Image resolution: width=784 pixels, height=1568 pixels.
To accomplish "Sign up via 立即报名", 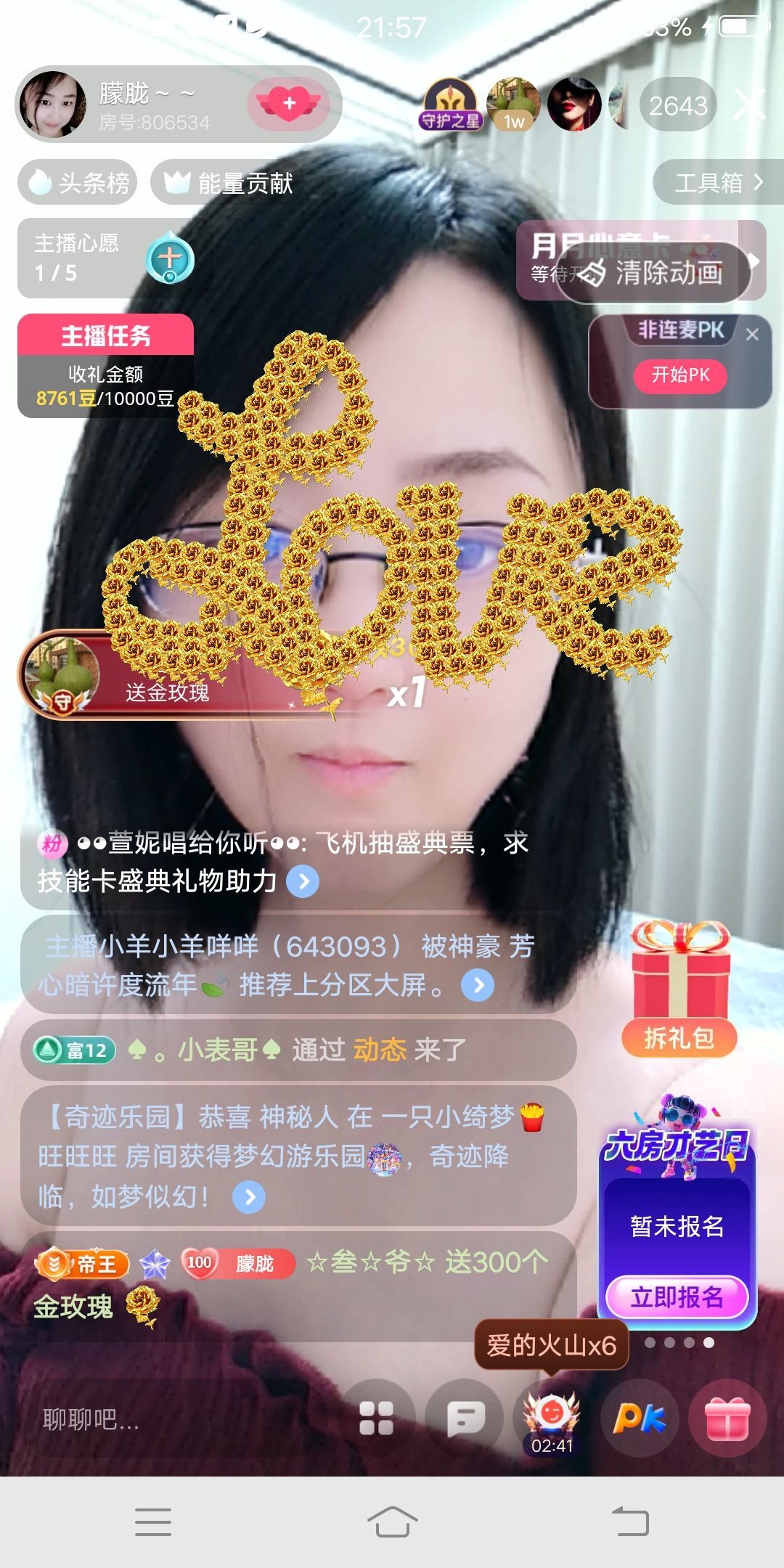I will pyautogui.click(x=677, y=1297).
